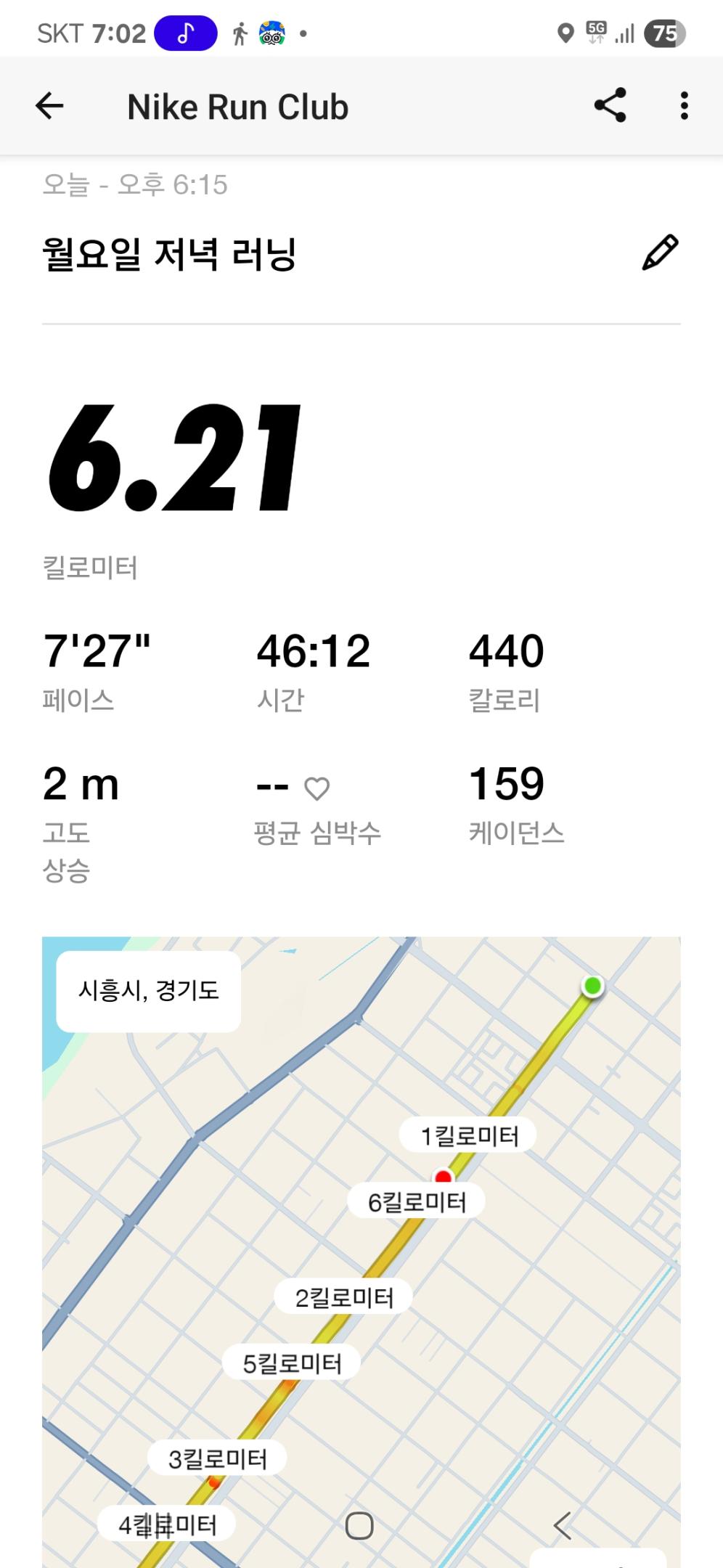Share this run
Viewport: 723px width, 1568px height.
[610, 106]
